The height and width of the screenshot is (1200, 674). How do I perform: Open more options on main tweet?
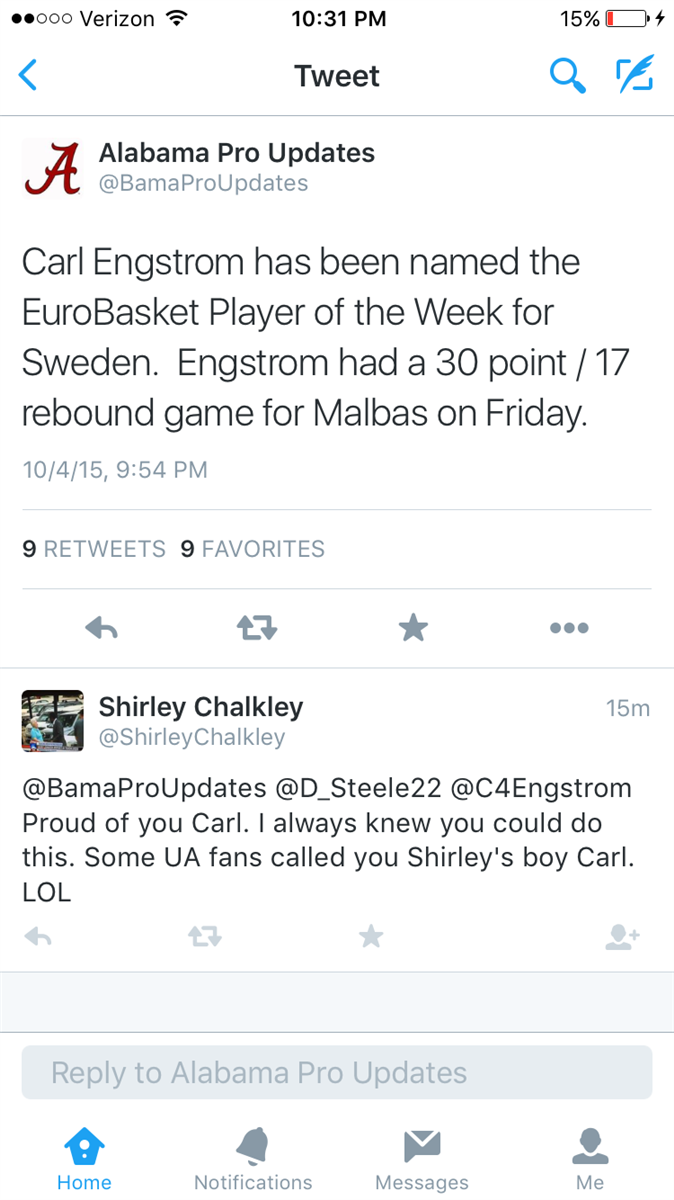[x=569, y=628]
